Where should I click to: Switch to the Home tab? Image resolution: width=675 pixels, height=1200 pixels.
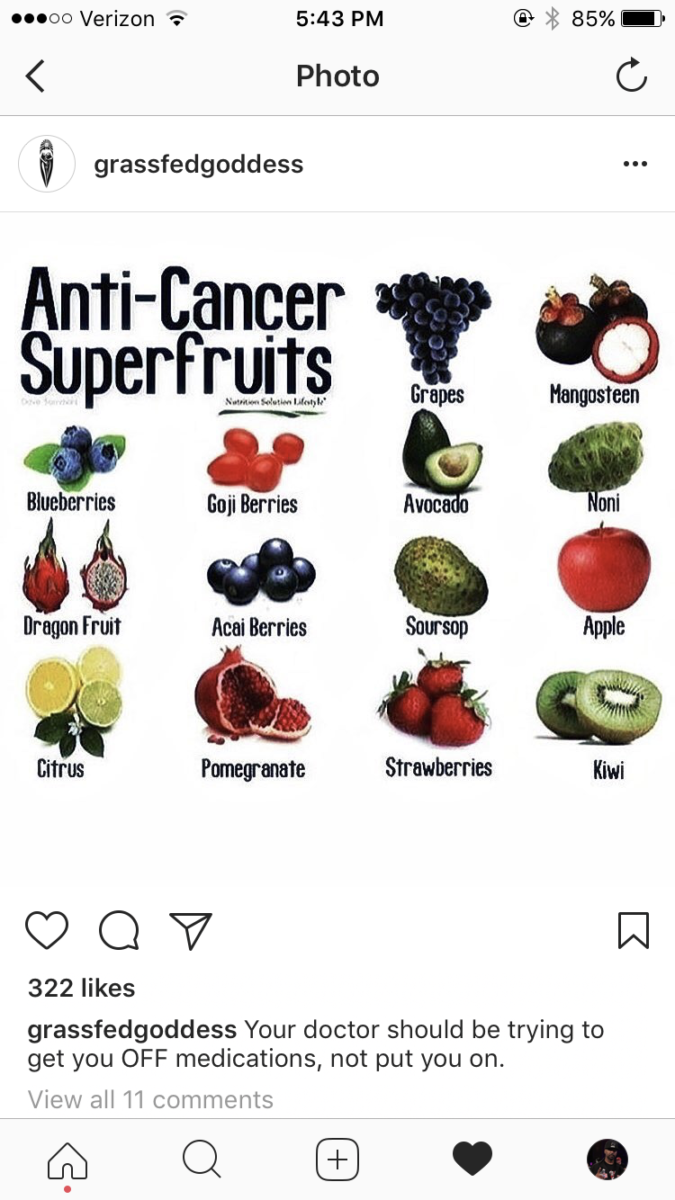tap(67, 1160)
